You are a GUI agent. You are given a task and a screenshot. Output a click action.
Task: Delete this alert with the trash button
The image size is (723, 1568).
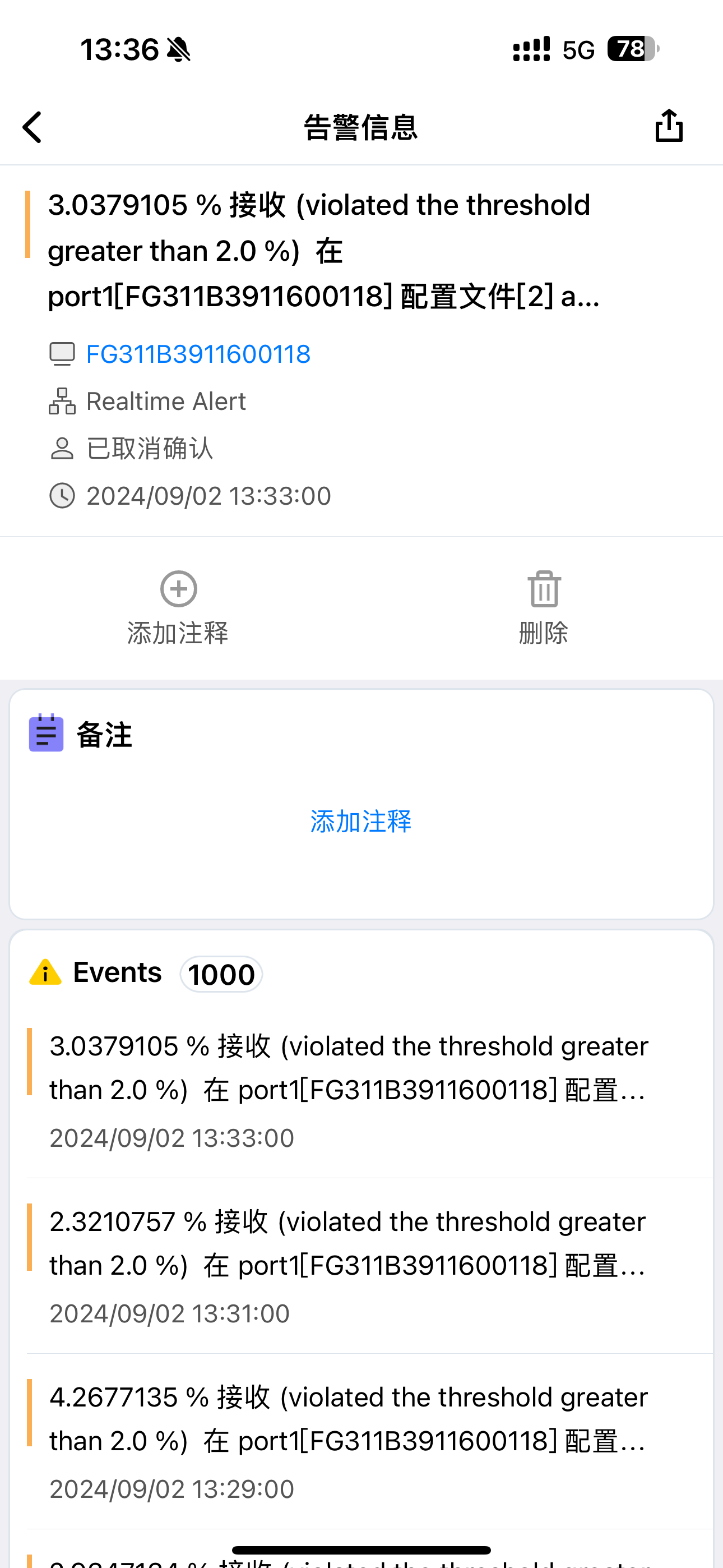[544, 589]
